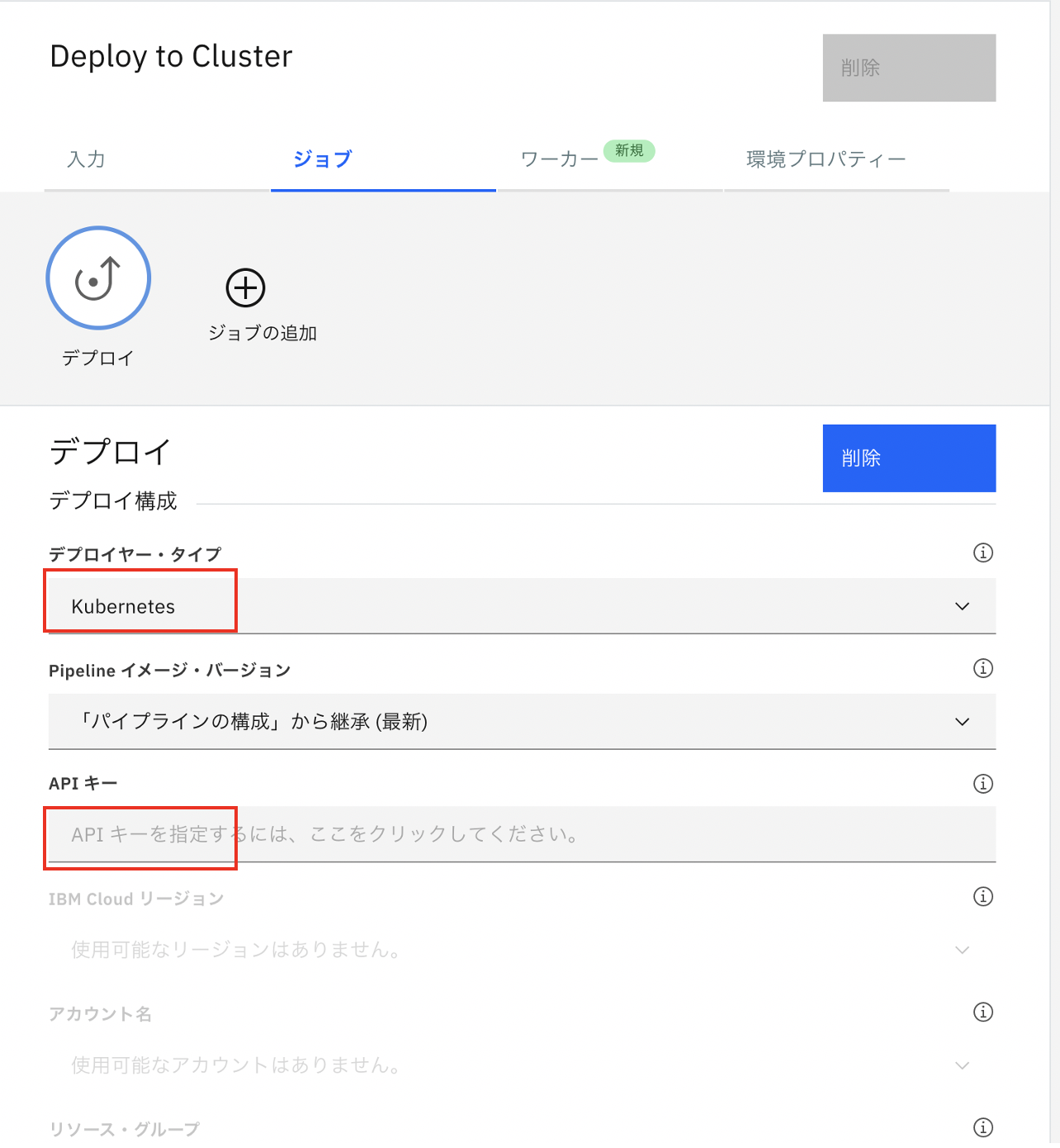Open the Pipeline イメージ・バージョン dropdown
This screenshot has height=1148, width=1060.
point(522,722)
